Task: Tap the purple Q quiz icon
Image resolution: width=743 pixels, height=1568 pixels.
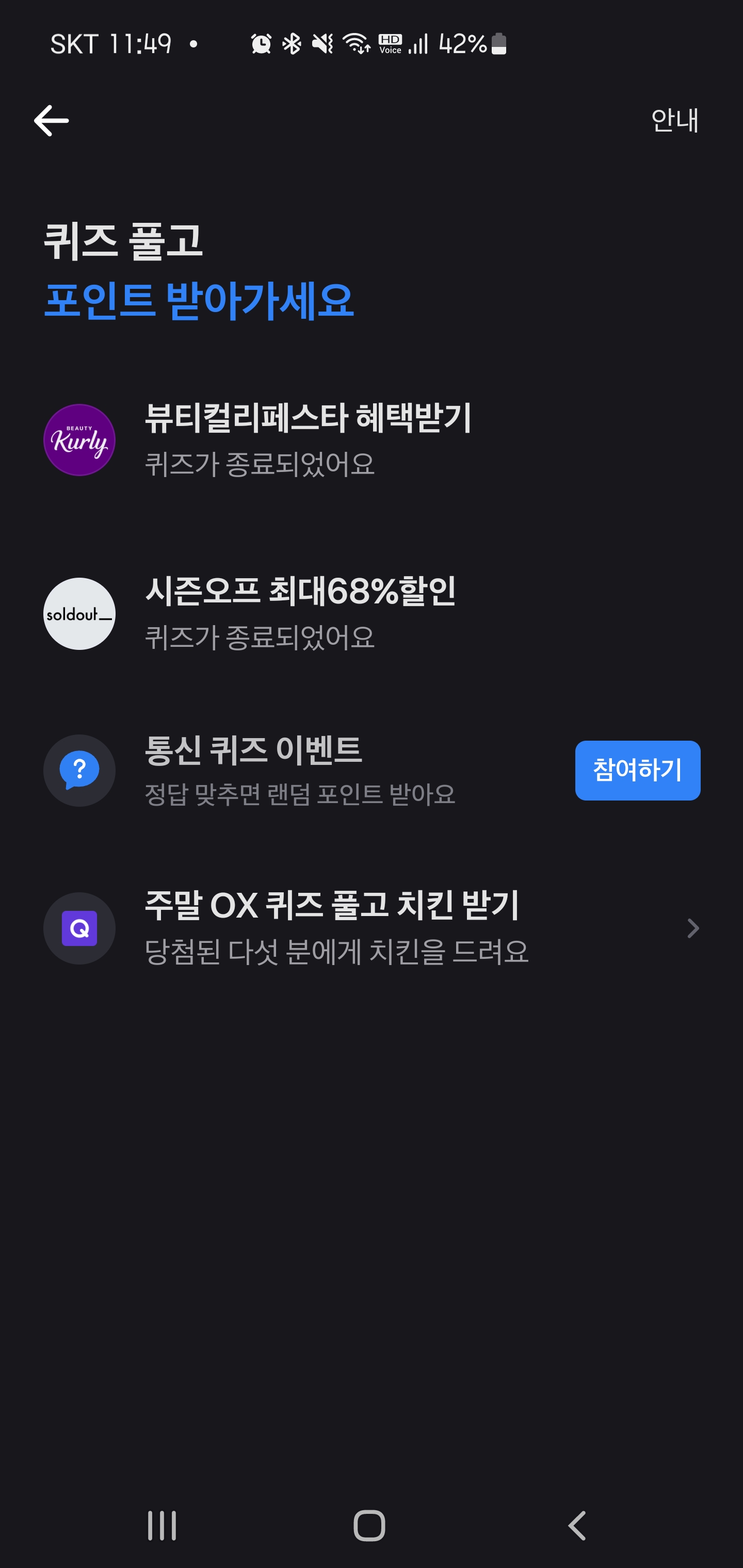Action: tap(80, 928)
